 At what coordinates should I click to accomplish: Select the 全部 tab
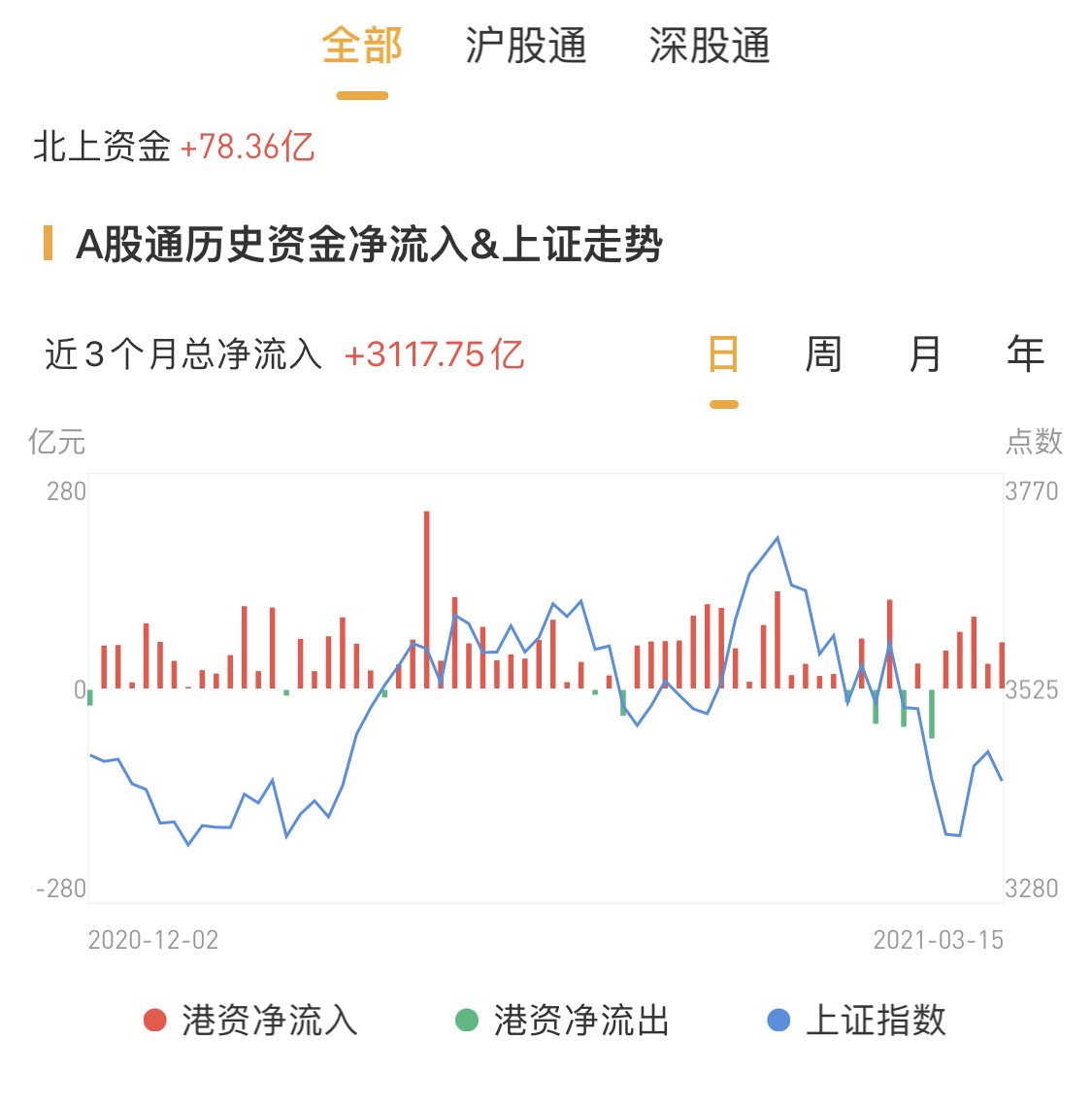coord(362,46)
